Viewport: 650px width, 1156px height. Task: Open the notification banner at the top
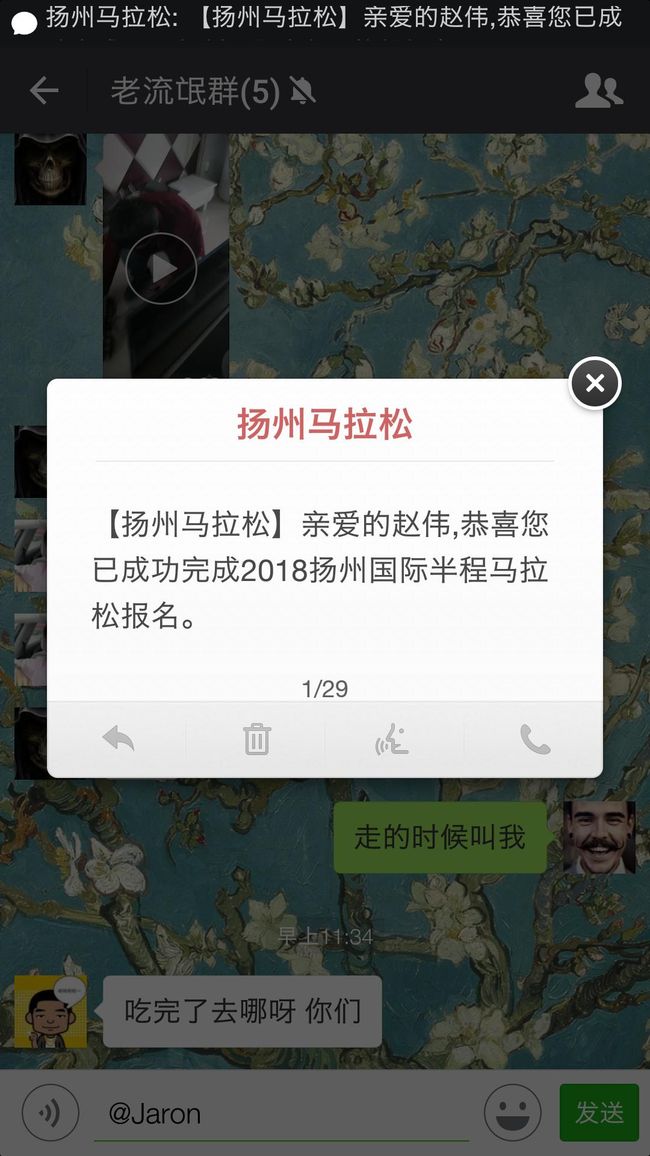point(325,20)
